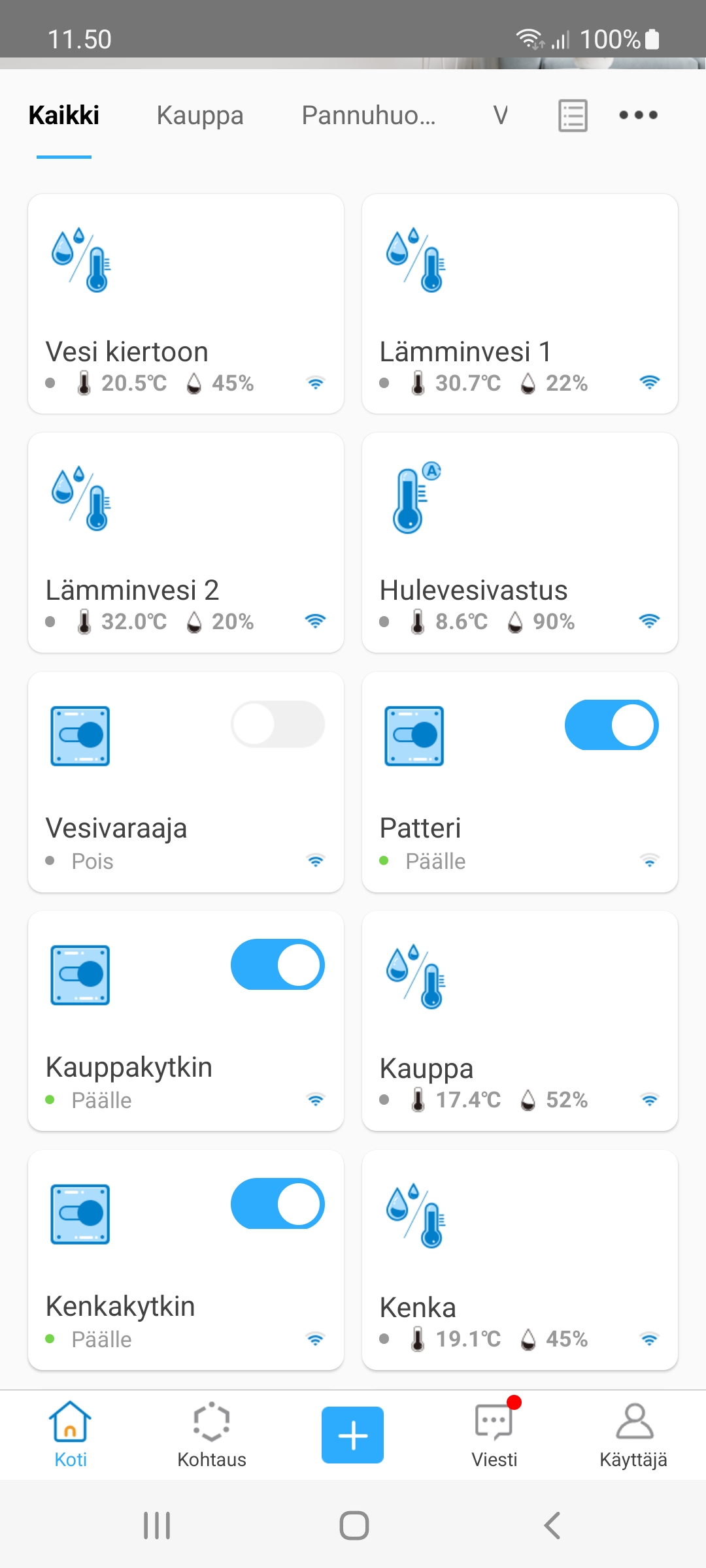
Task: Turn off the Patteri switch
Action: pos(612,725)
